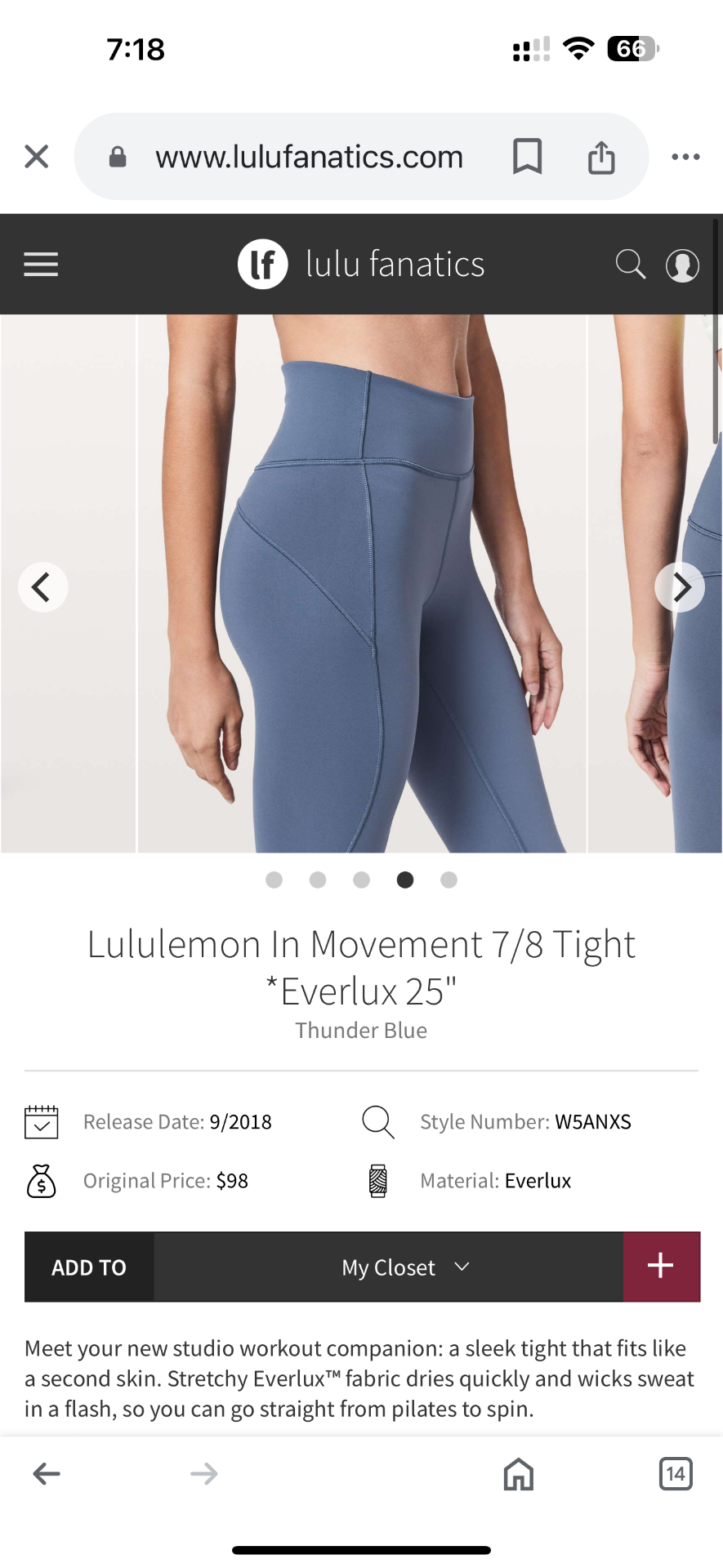723x1568 pixels.
Task: Tap the lulufanatics.com address bar
Action: click(x=309, y=156)
